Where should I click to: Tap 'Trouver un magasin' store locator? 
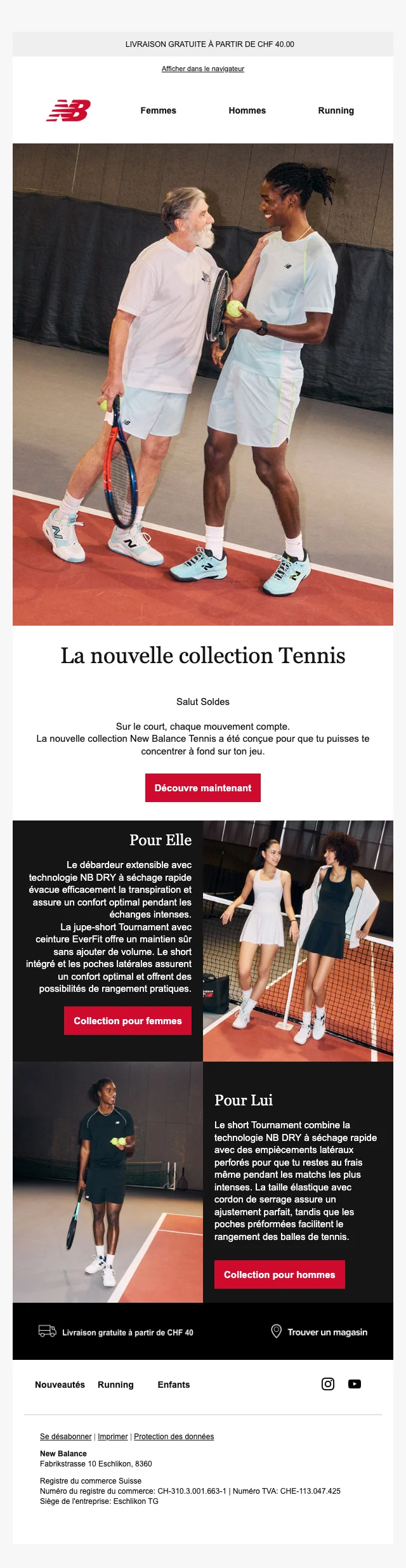(320, 1332)
